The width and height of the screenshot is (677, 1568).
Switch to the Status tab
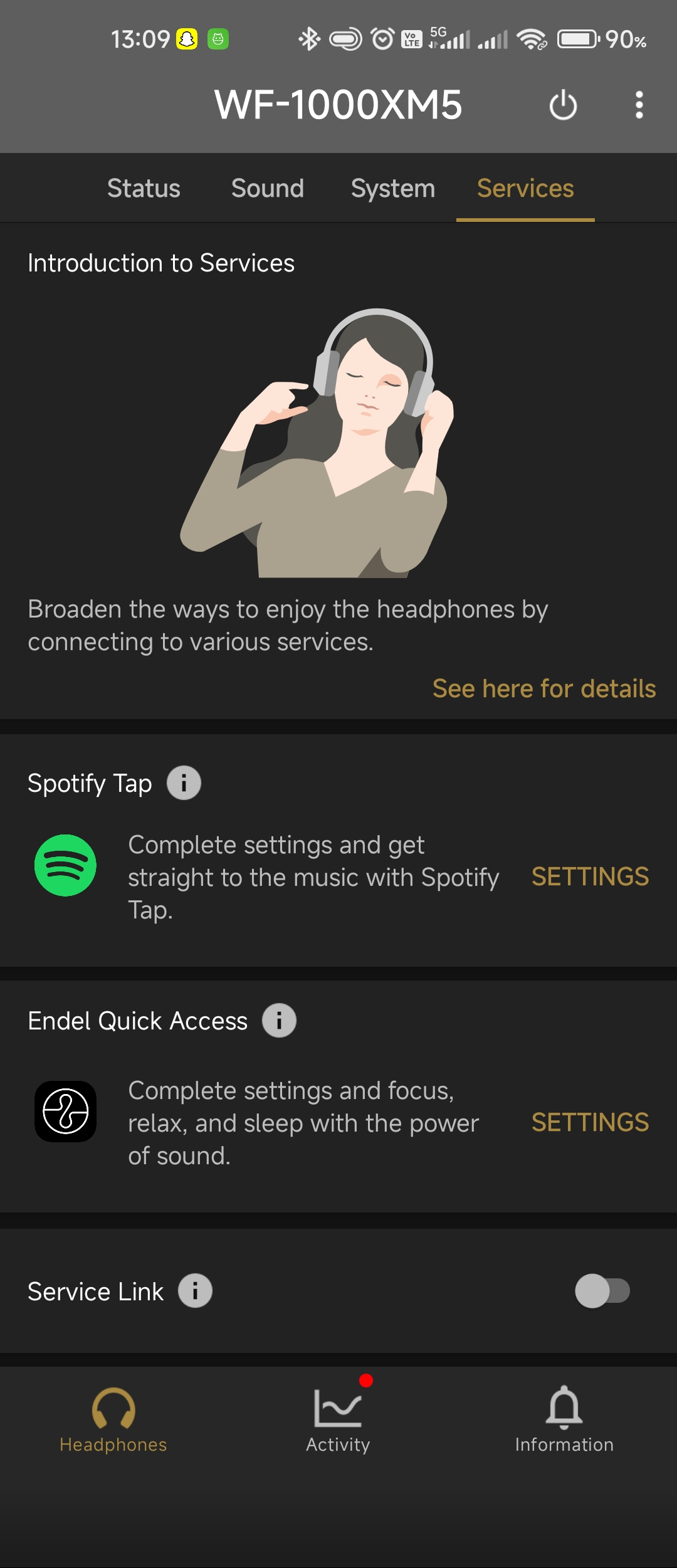144,188
